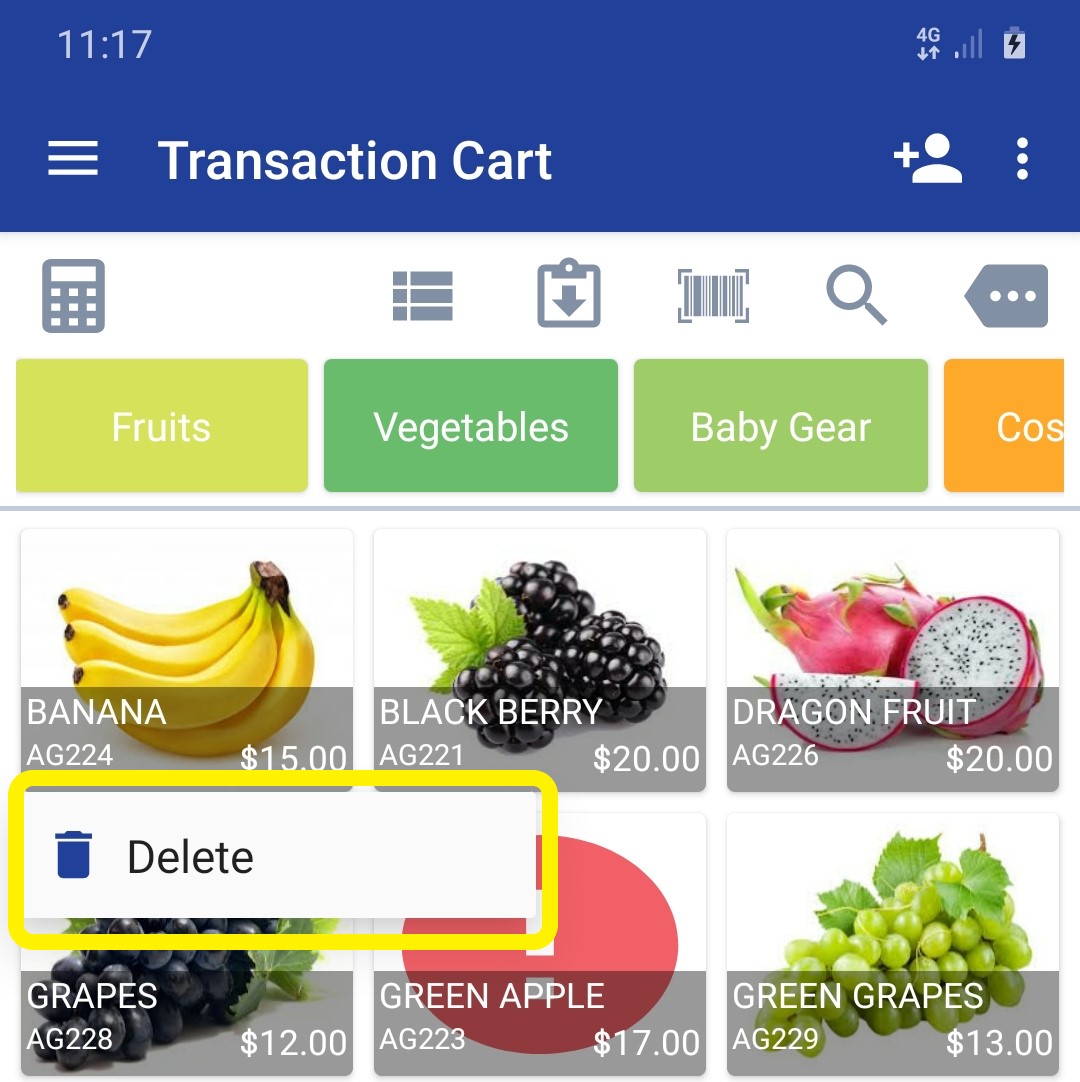The height and width of the screenshot is (1082, 1080).
Task: Switch to list view
Action: pyautogui.click(x=422, y=296)
